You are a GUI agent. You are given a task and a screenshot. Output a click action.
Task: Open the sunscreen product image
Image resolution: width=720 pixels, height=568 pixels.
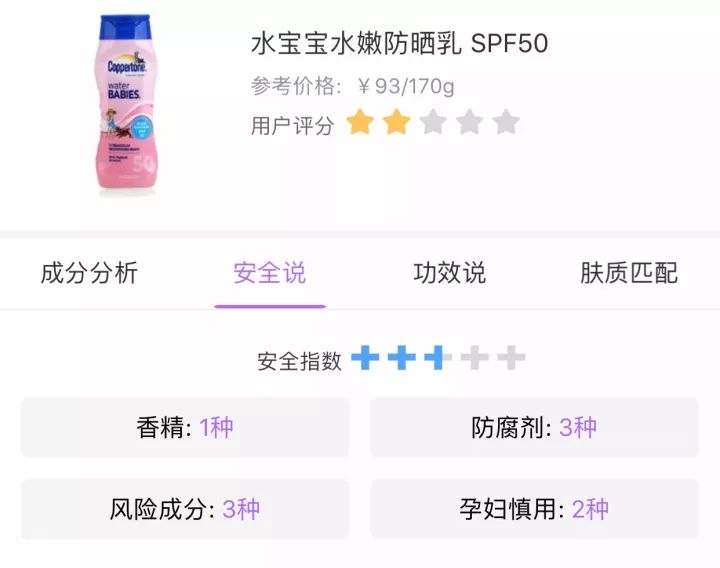tap(125, 105)
